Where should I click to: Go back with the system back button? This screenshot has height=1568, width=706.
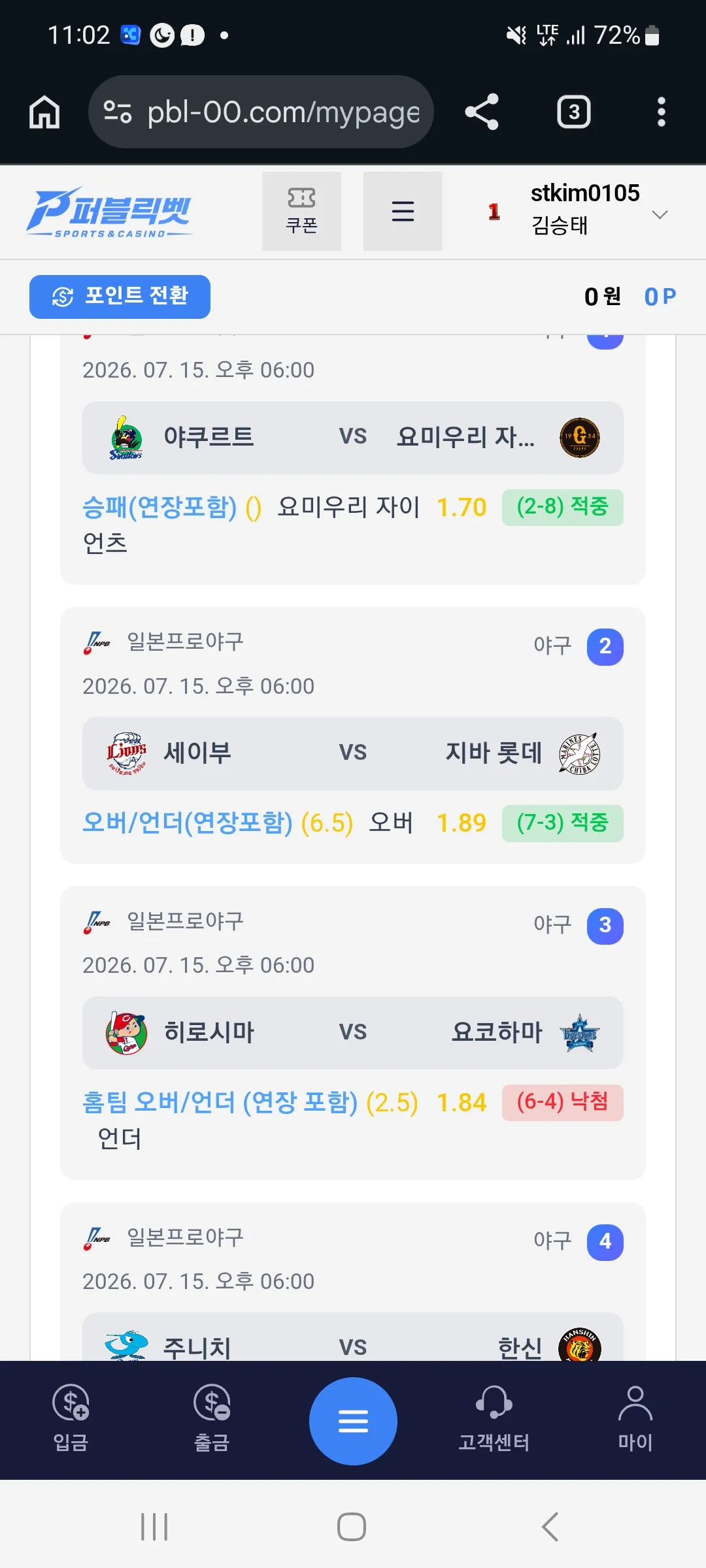[550, 1527]
